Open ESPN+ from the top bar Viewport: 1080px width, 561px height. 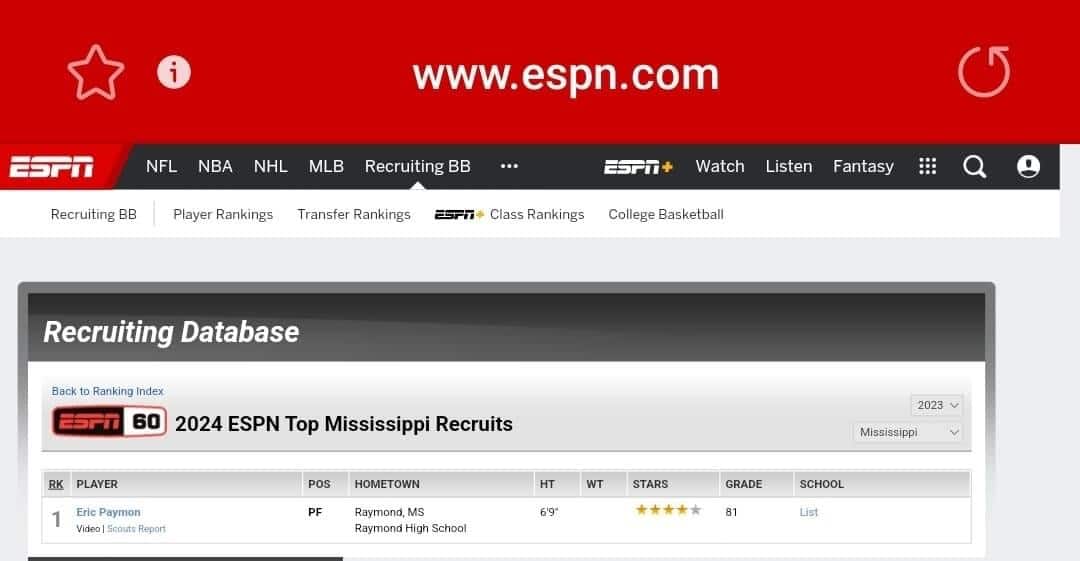638,167
